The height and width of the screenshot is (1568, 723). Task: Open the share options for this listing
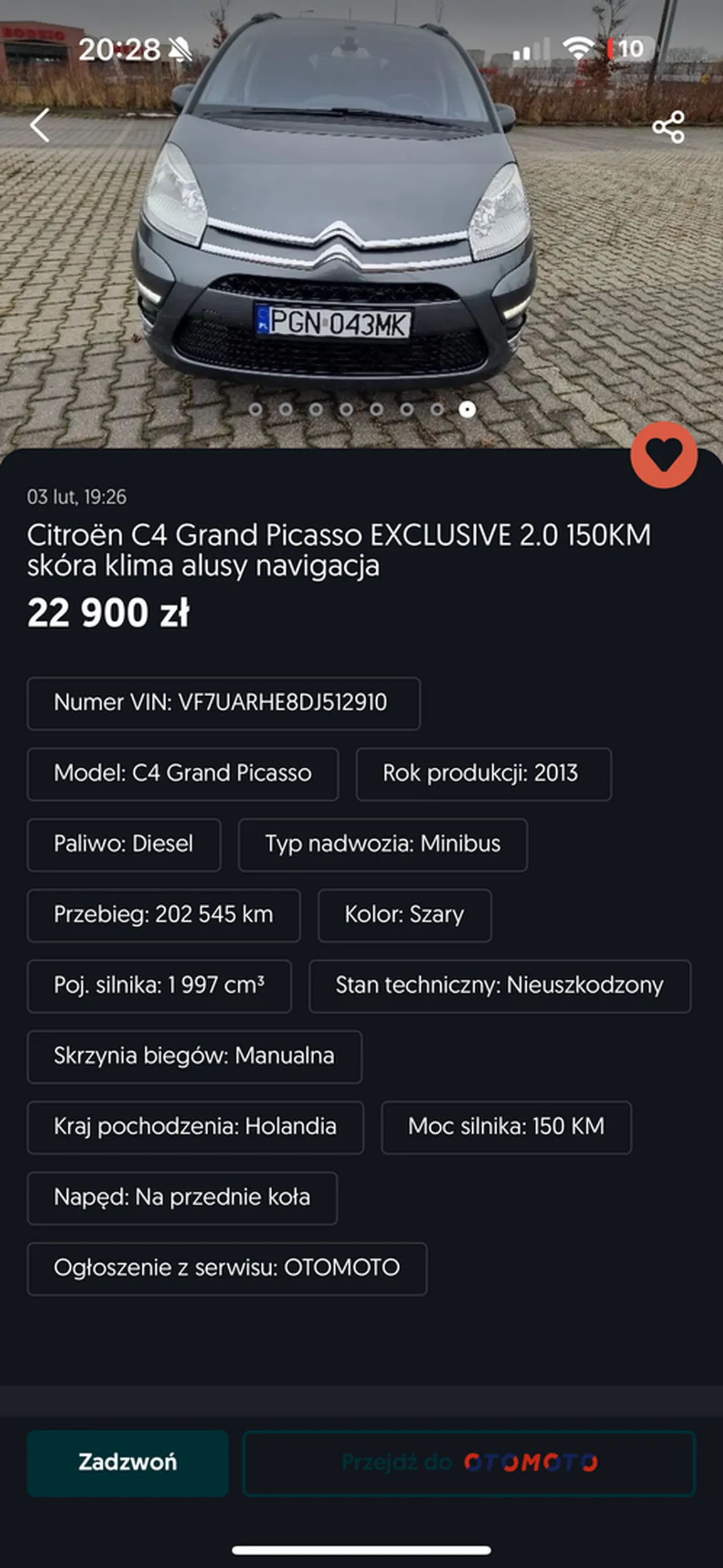[x=670, y=125]
